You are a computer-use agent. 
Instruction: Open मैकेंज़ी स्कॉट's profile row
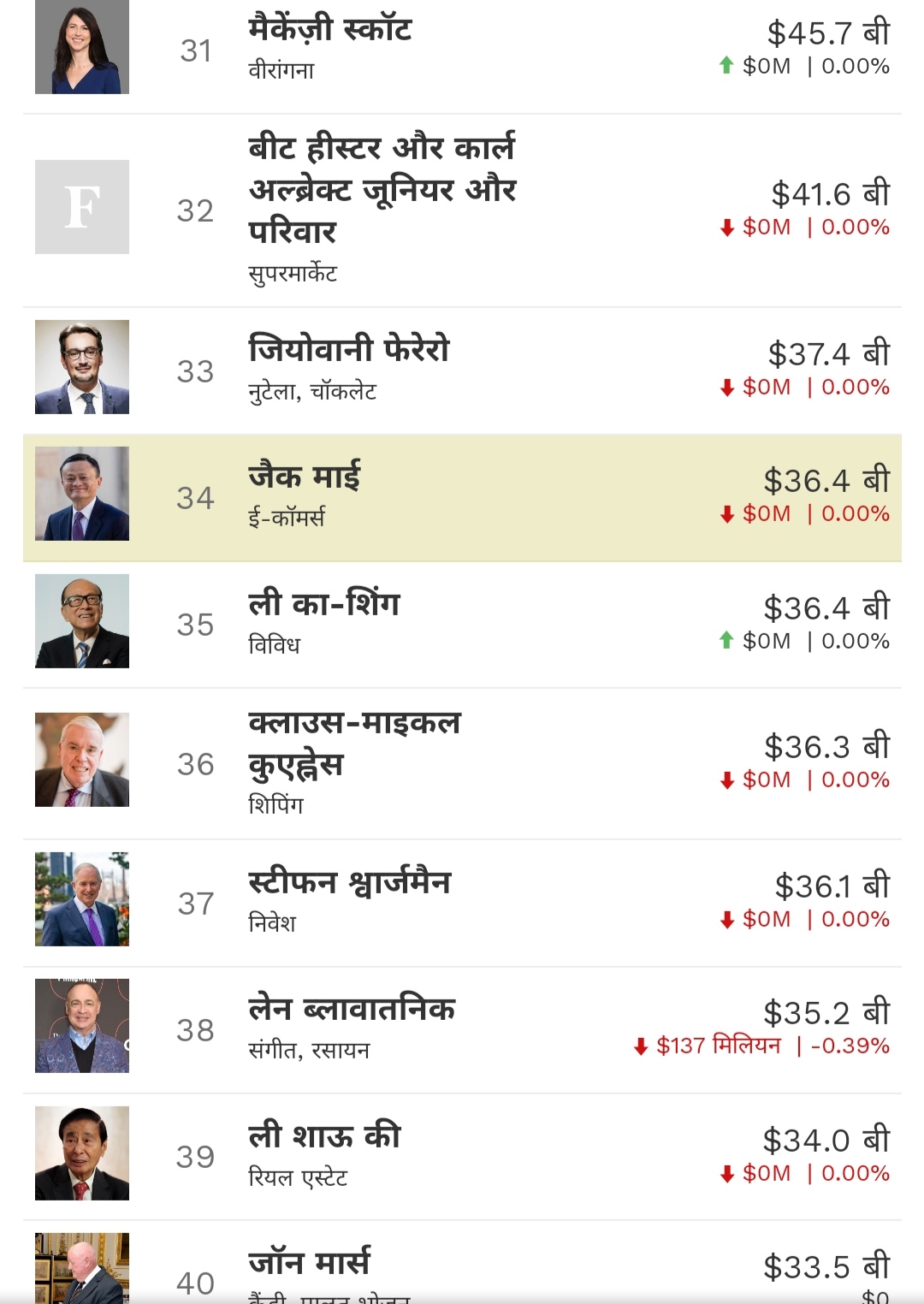point(329,32)
